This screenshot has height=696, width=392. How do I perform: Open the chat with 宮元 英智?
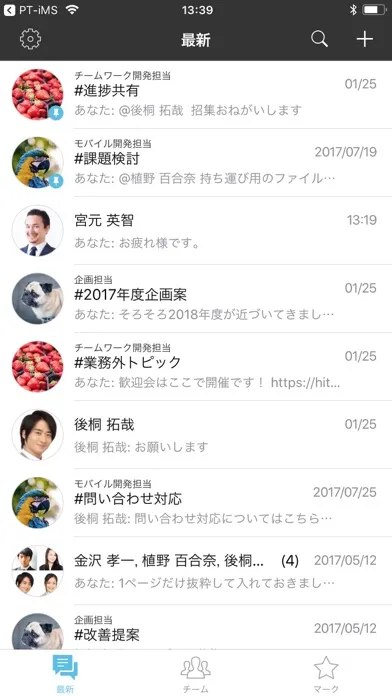(196, 231)
